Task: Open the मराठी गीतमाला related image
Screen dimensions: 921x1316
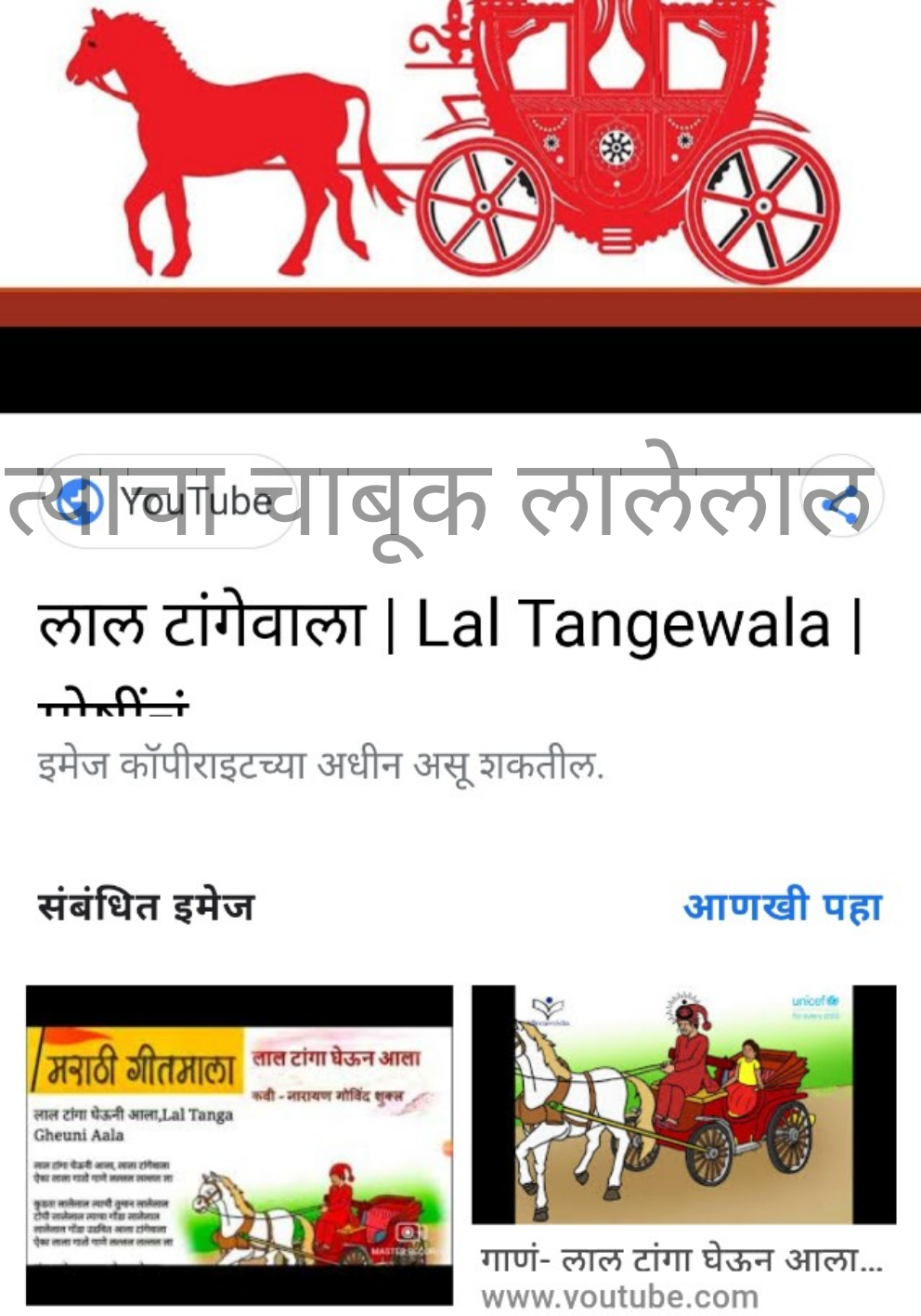Action: [x=239, y=1144]
